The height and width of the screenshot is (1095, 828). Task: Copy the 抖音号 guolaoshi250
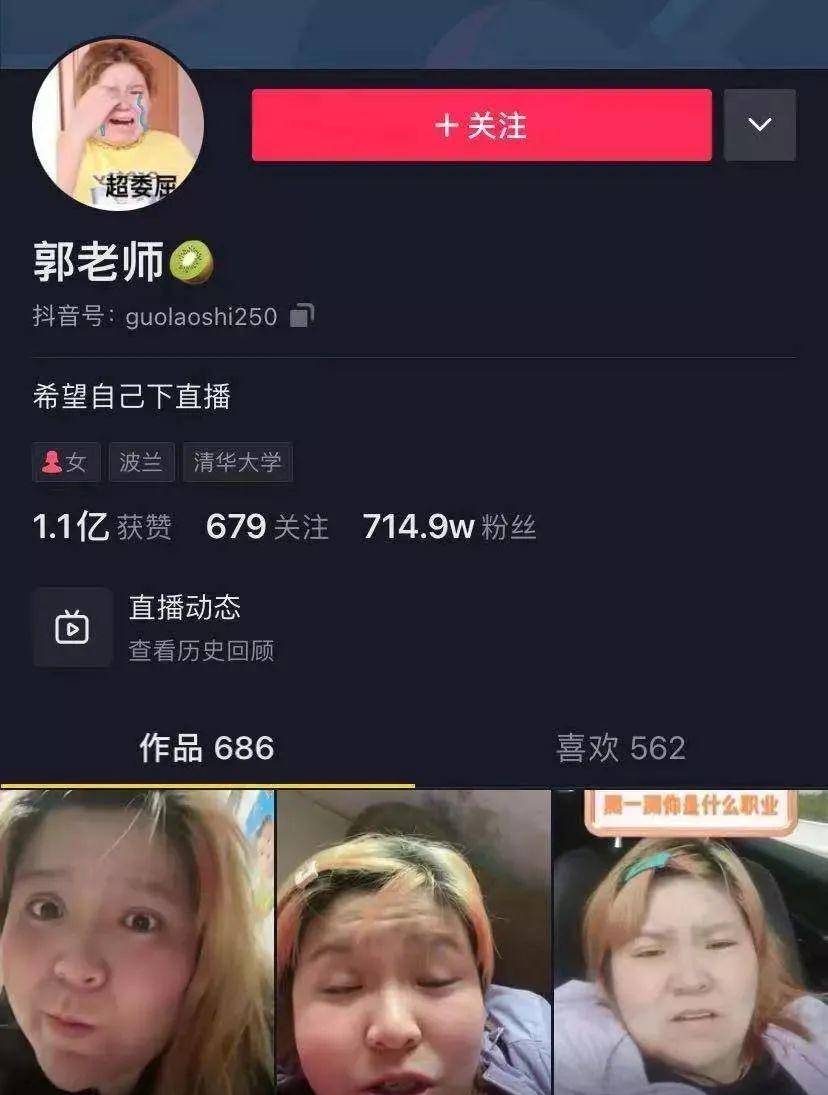coord(301,317)
